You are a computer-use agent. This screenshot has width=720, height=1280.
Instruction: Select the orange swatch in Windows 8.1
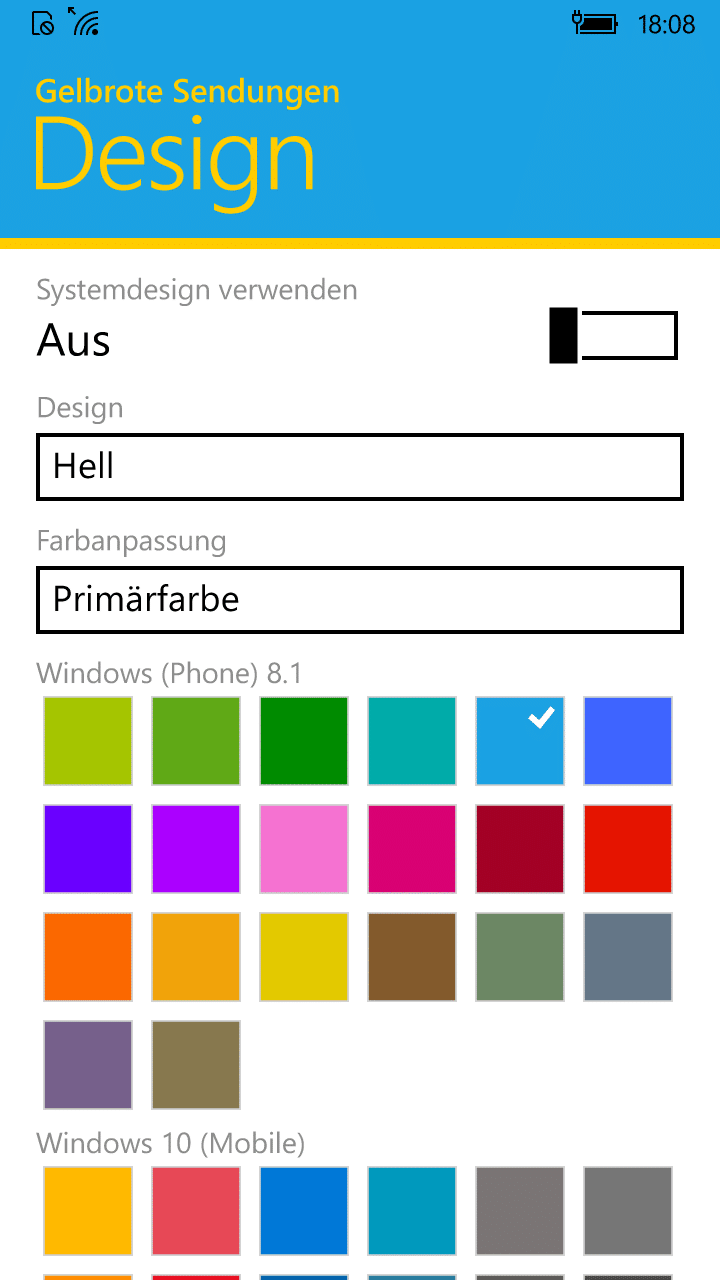click(88, 957)
